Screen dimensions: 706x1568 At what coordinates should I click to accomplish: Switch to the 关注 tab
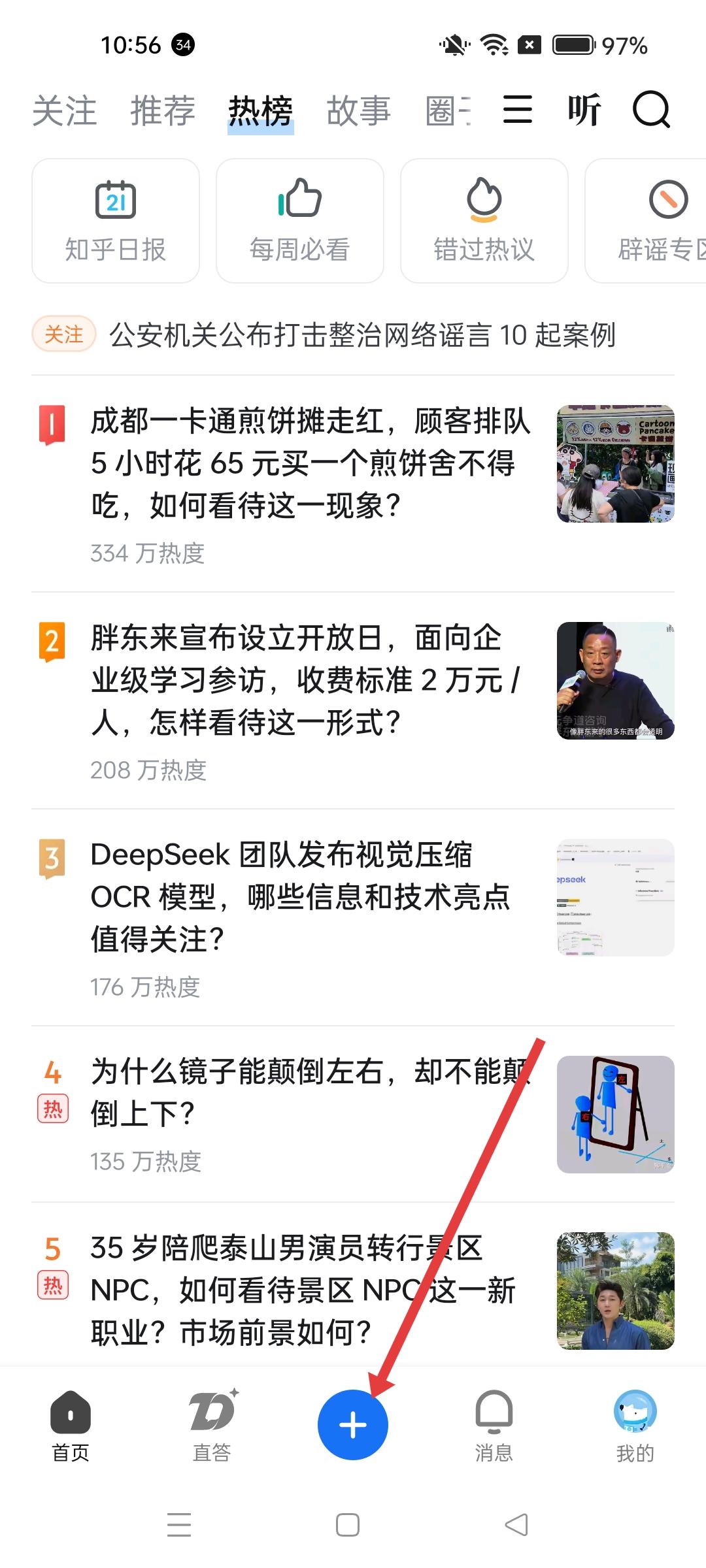pyautogui.click(x=64, y=110)
